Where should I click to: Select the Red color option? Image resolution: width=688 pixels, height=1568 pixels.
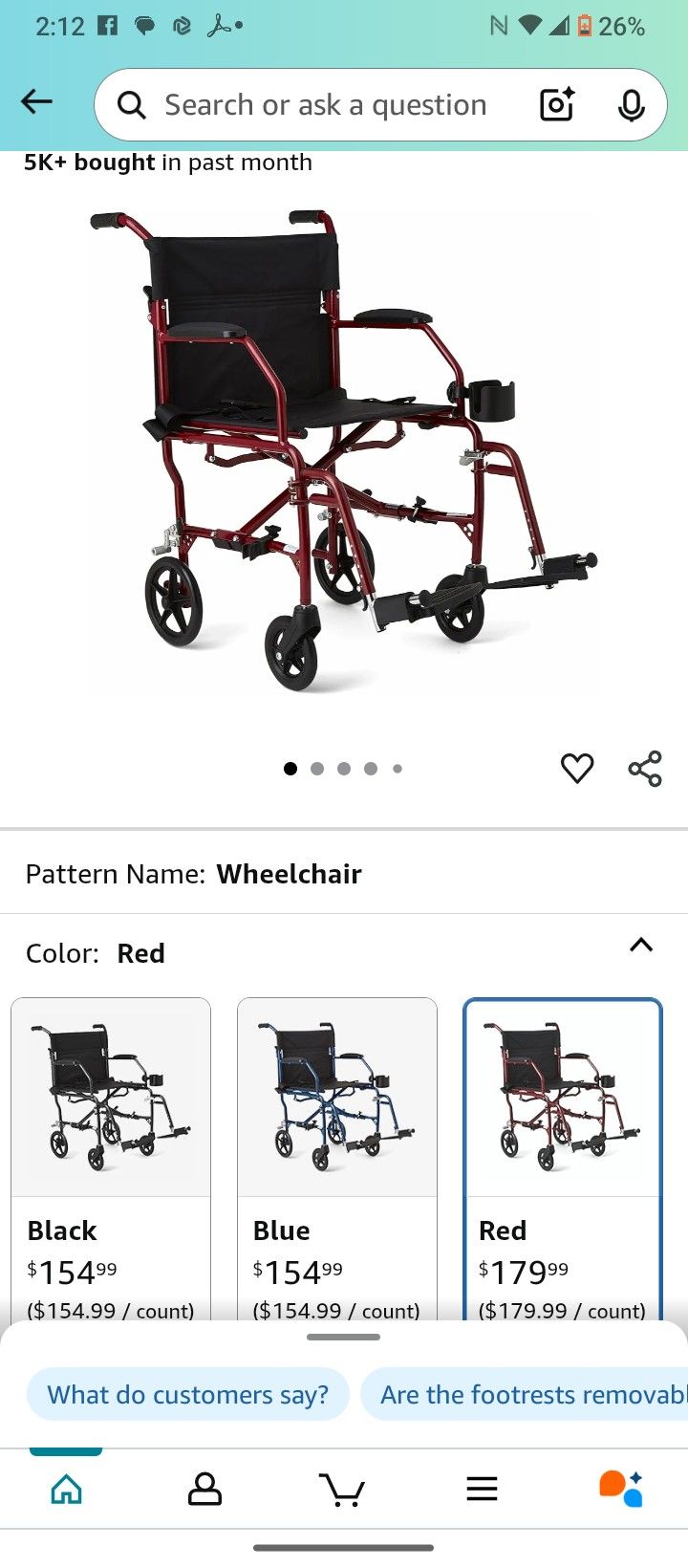pyautogui.click(x=563, y=1147)
